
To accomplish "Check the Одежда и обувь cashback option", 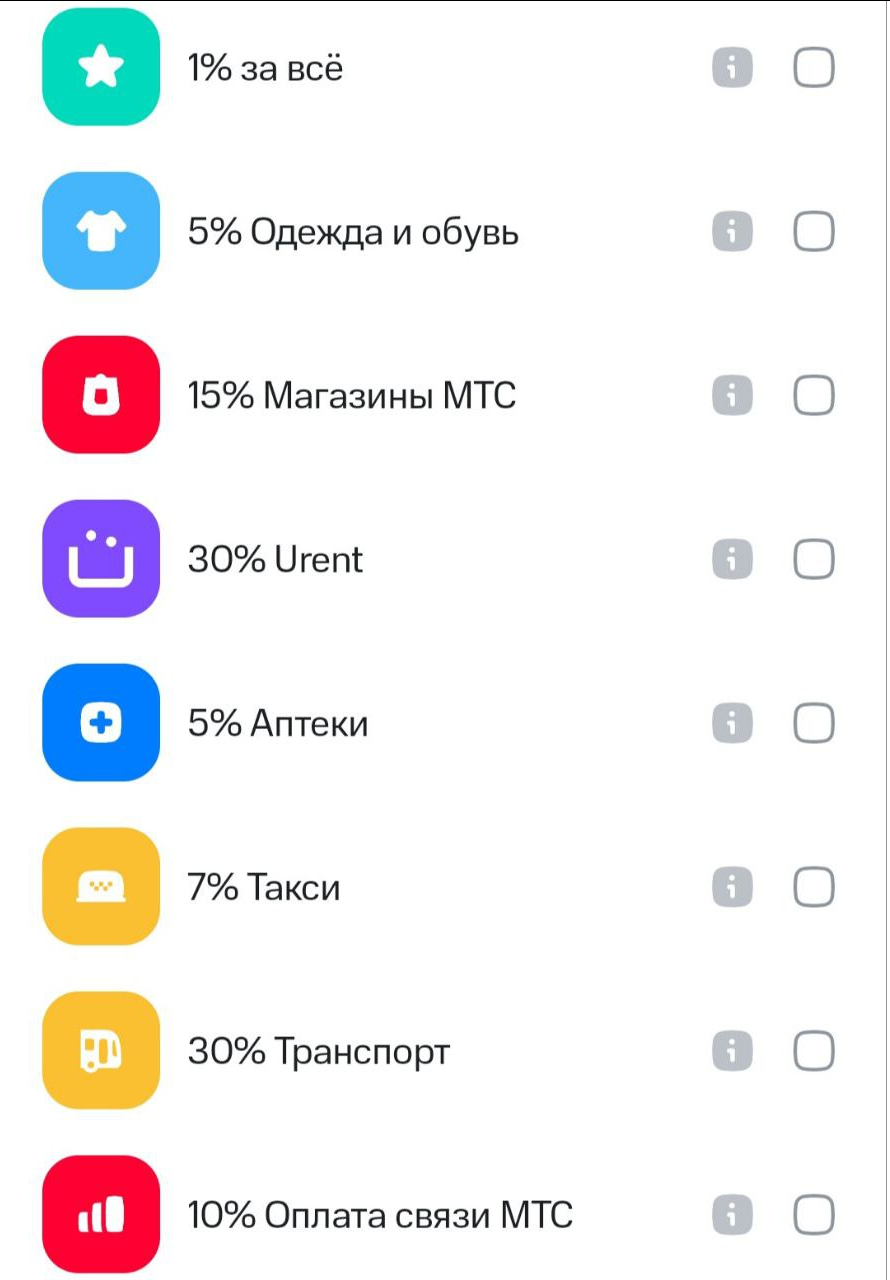I will pos(814,231).
